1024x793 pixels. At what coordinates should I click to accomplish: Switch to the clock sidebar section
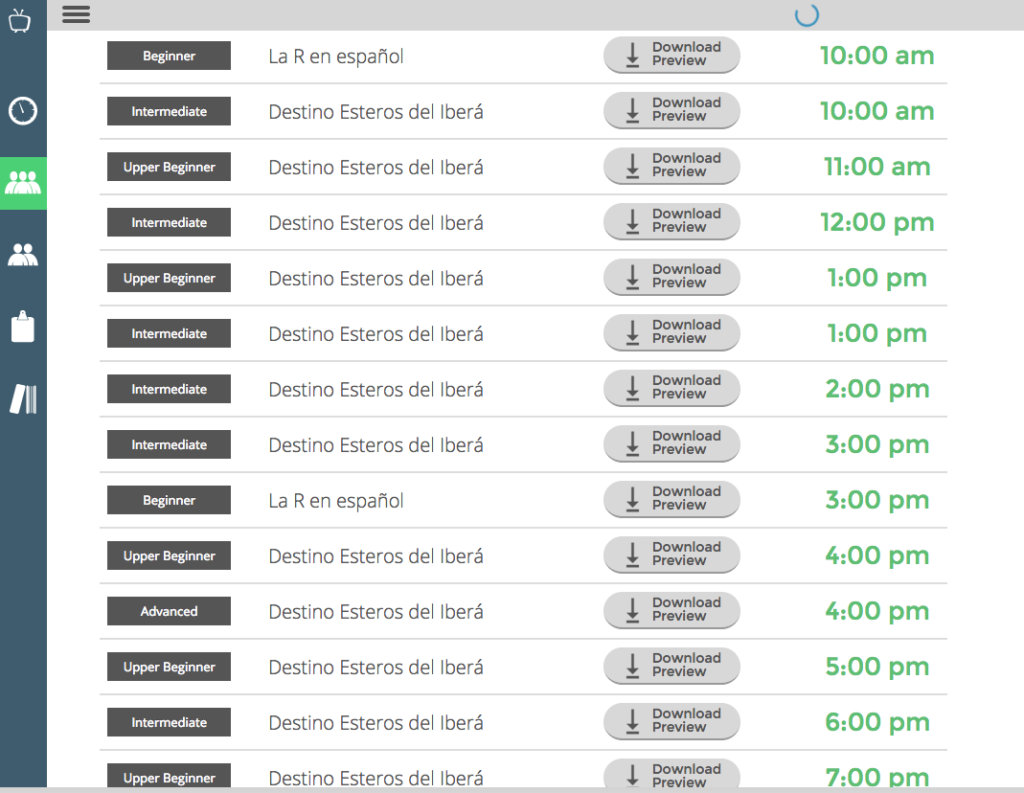pyautogui.click(x=23, y=111)
